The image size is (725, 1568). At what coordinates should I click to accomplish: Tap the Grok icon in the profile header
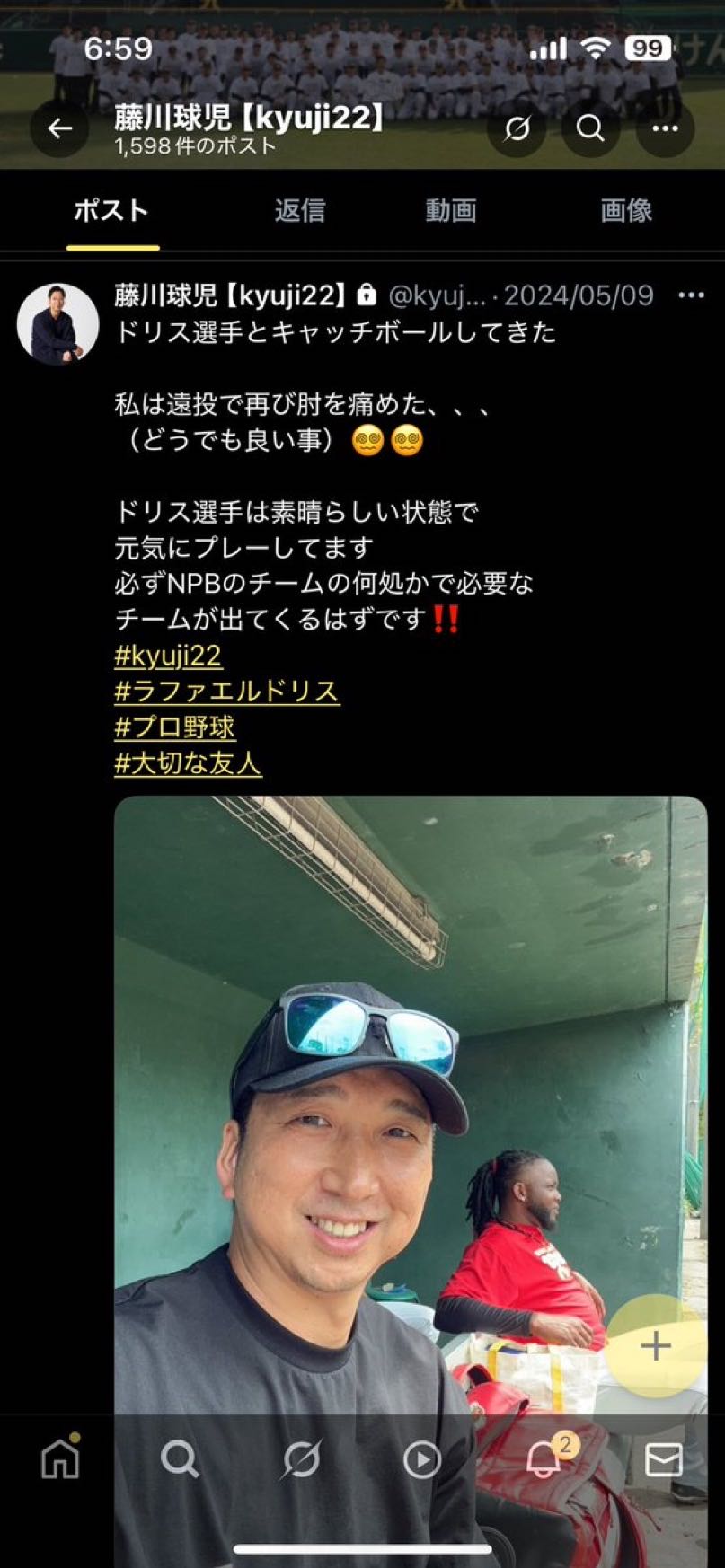pos(517,129)
